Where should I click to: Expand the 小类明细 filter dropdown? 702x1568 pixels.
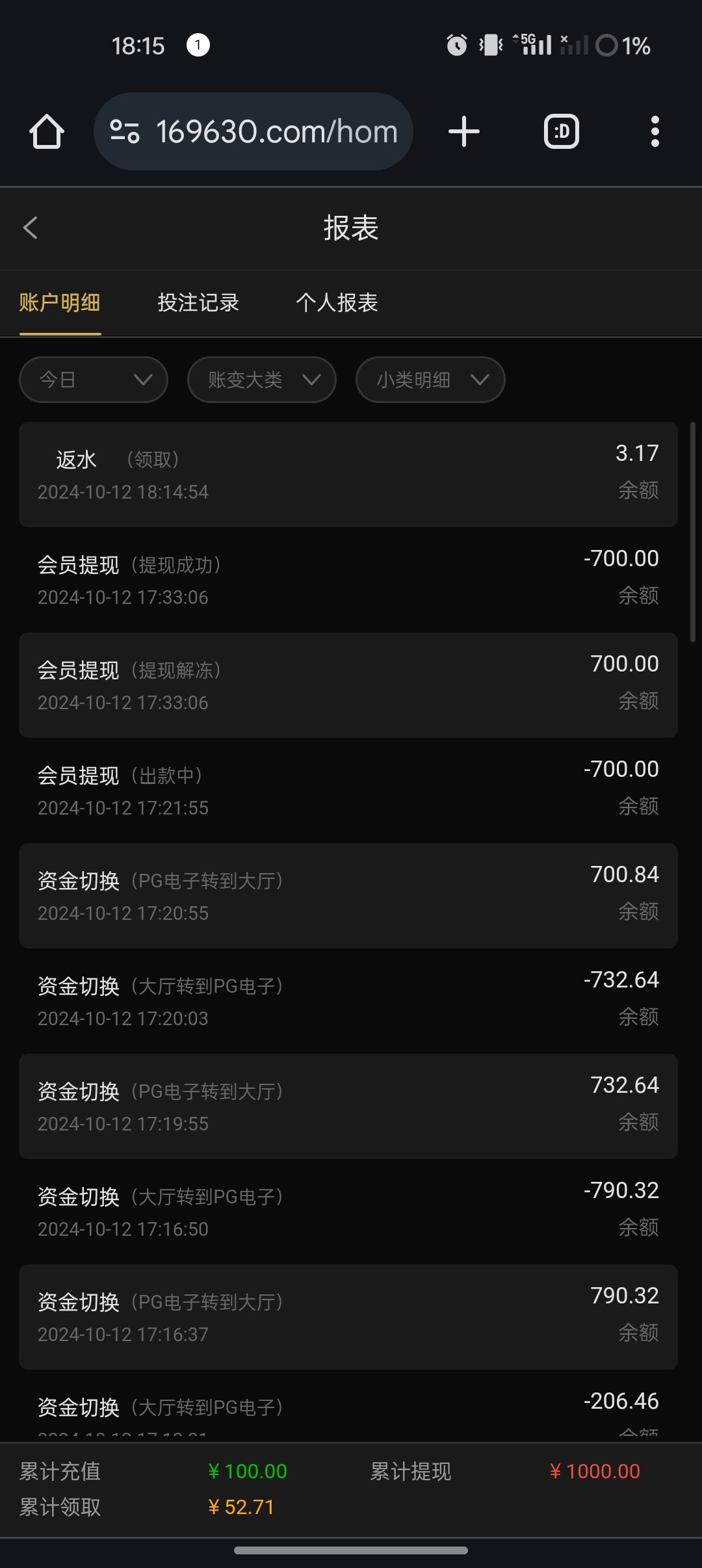click(x=430, y=380)
